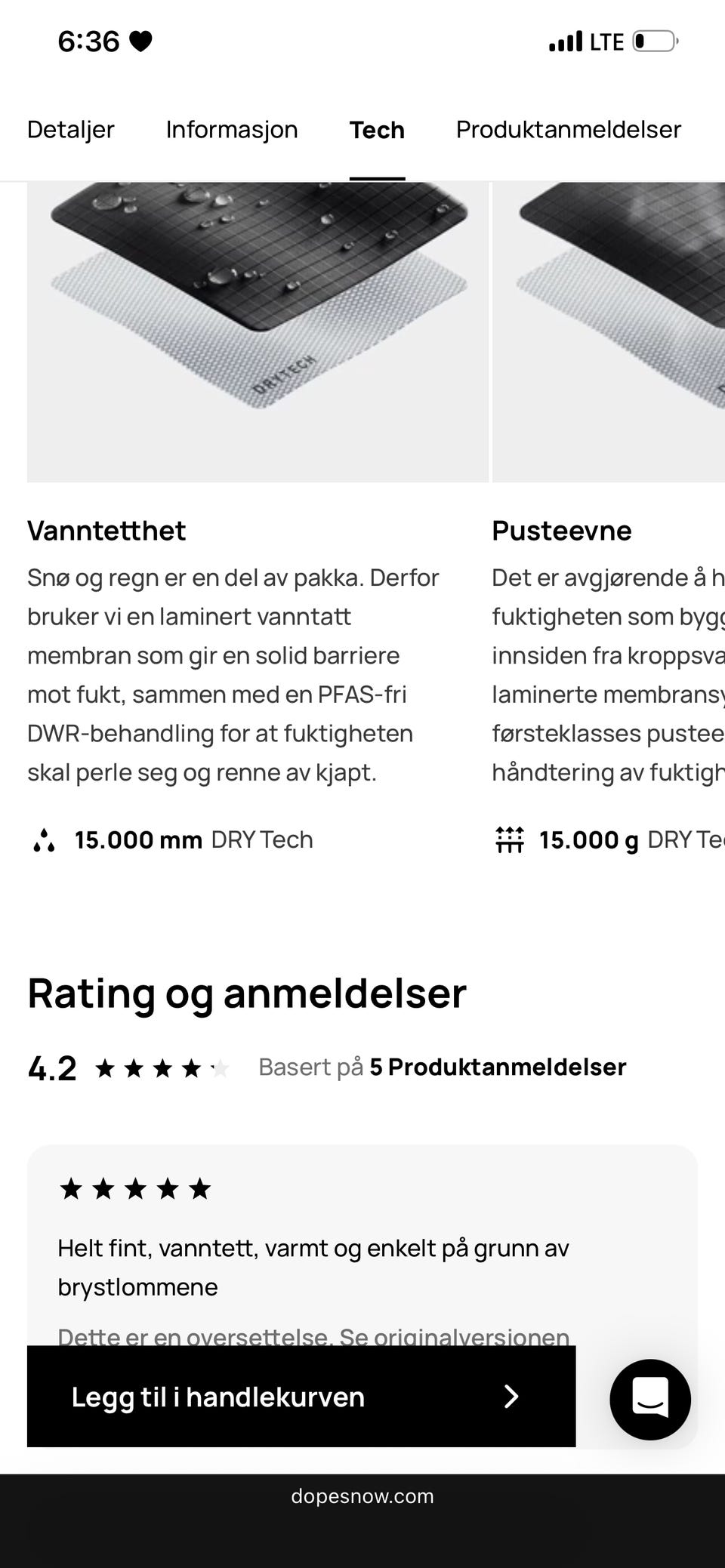Screen dimensions: 725x1568
Task: Click the half-filled fifth rating star
Action: tap(220, 1067)
